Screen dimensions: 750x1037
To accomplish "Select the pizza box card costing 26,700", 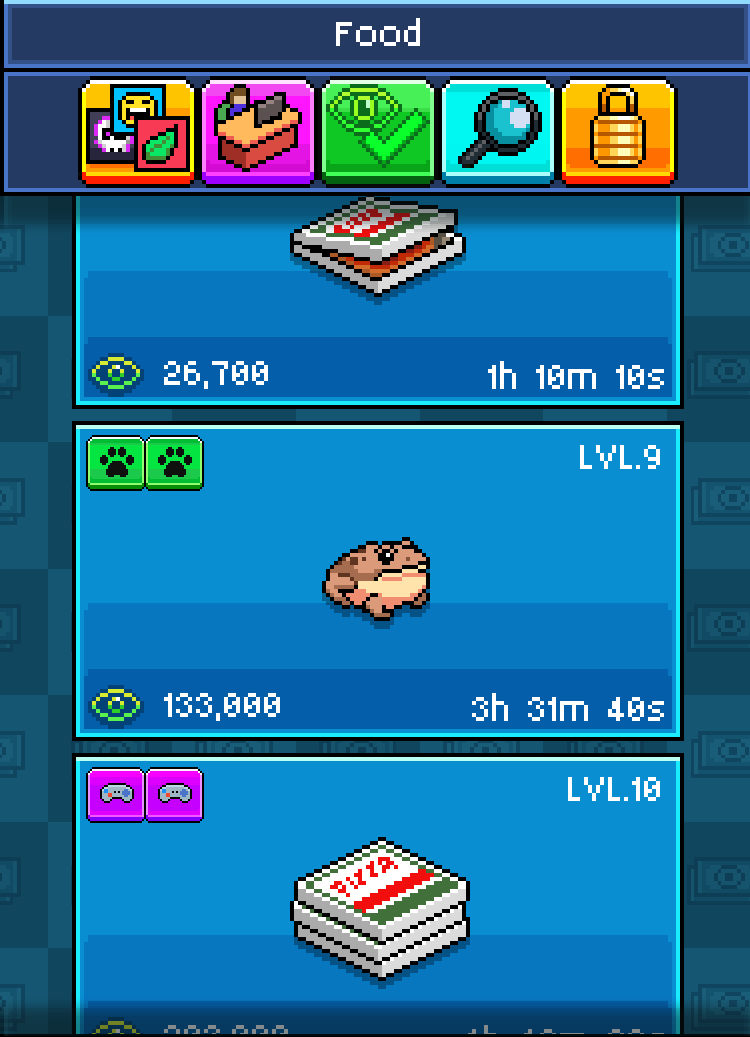I will (x=378, y=300).
